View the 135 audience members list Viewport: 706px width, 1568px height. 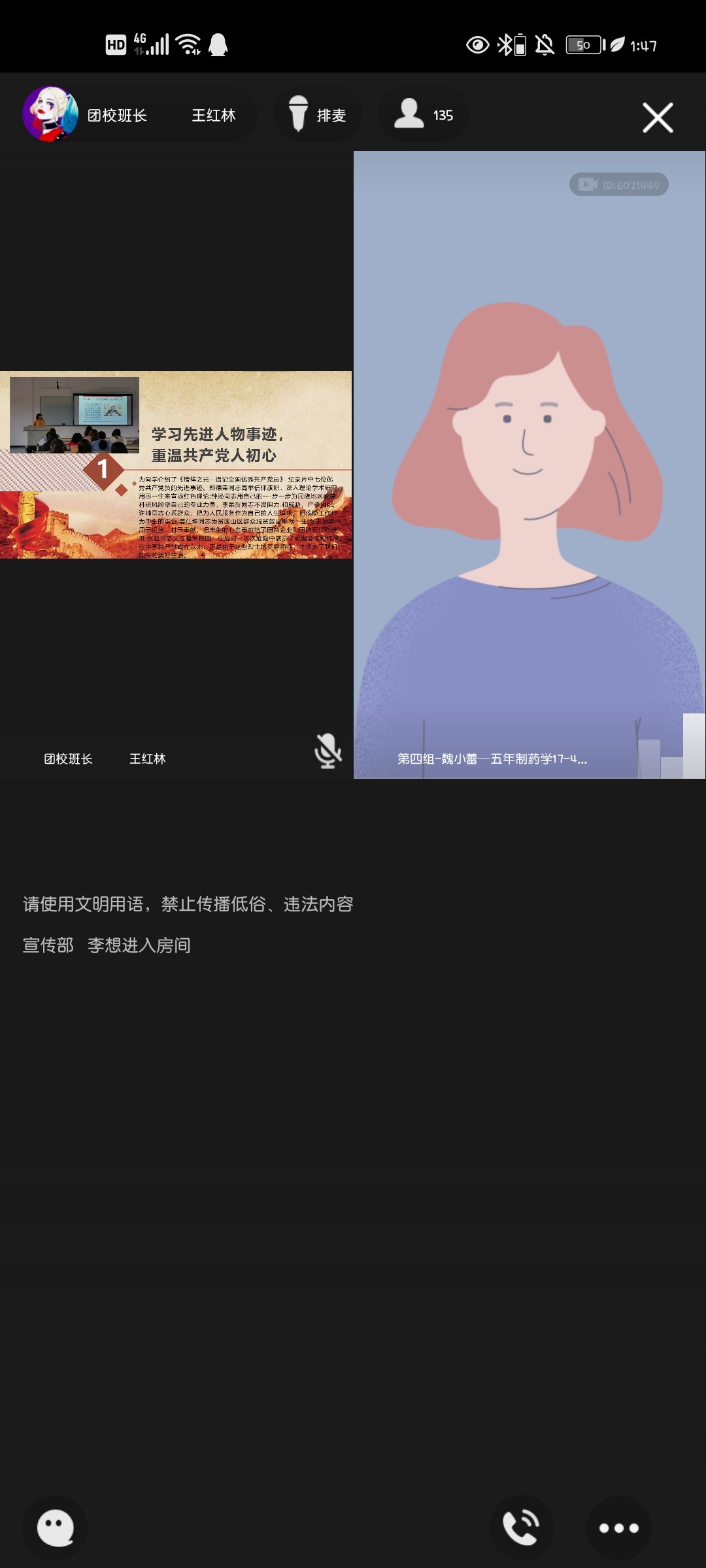[424, 115]
